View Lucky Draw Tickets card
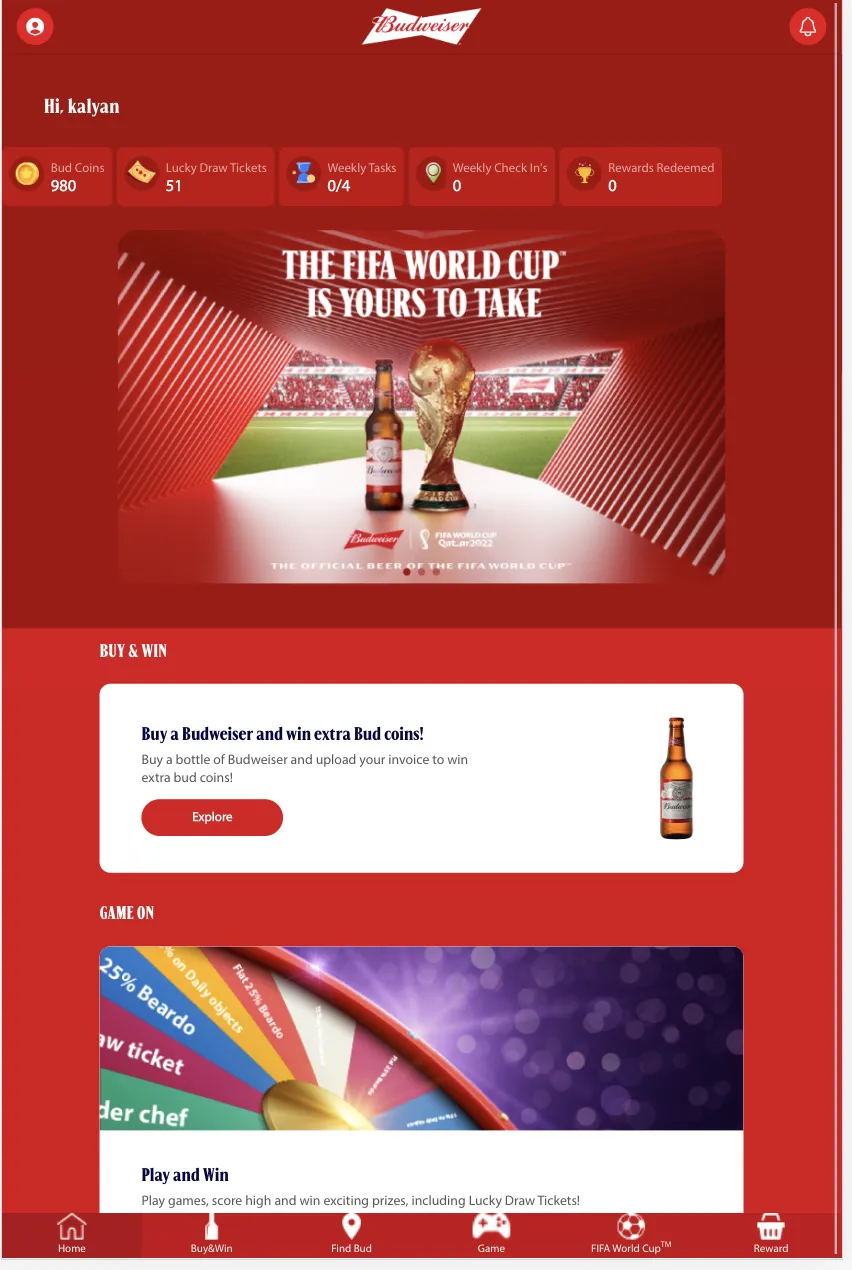Screen dimensions: 852x1270 point(196,177)
